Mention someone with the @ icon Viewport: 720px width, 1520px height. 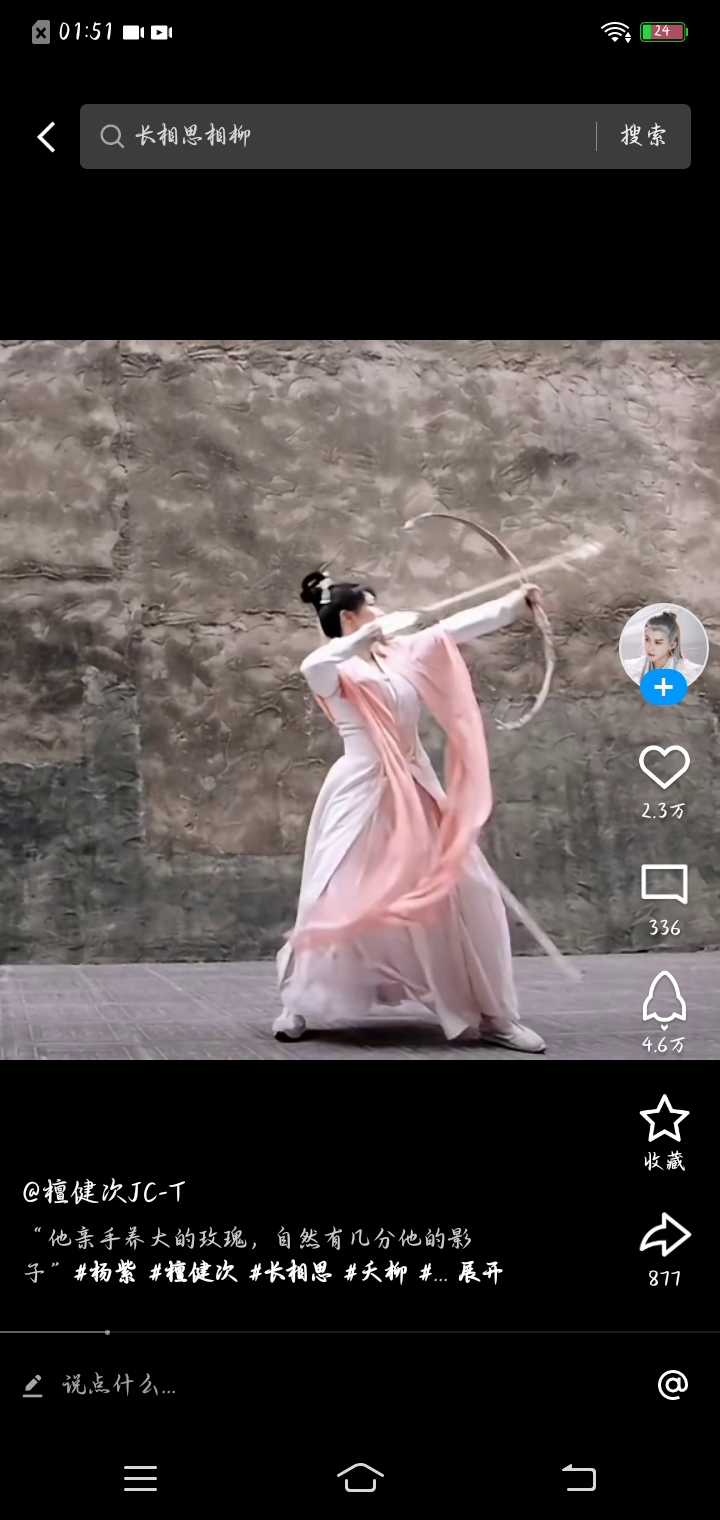pyautogui.click(x=673, y=1385)
